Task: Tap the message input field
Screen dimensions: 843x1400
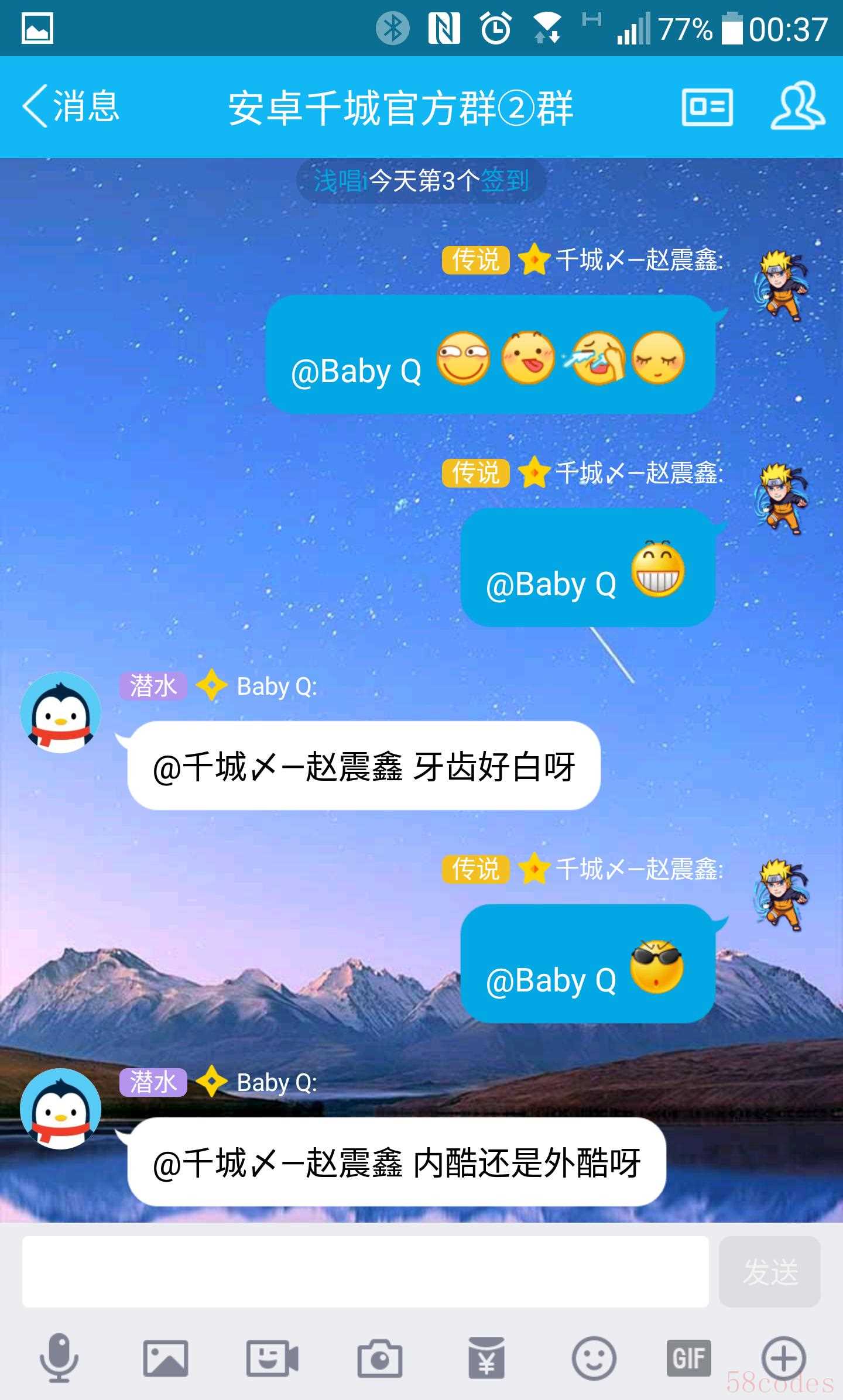Action: pos(365,1271)
